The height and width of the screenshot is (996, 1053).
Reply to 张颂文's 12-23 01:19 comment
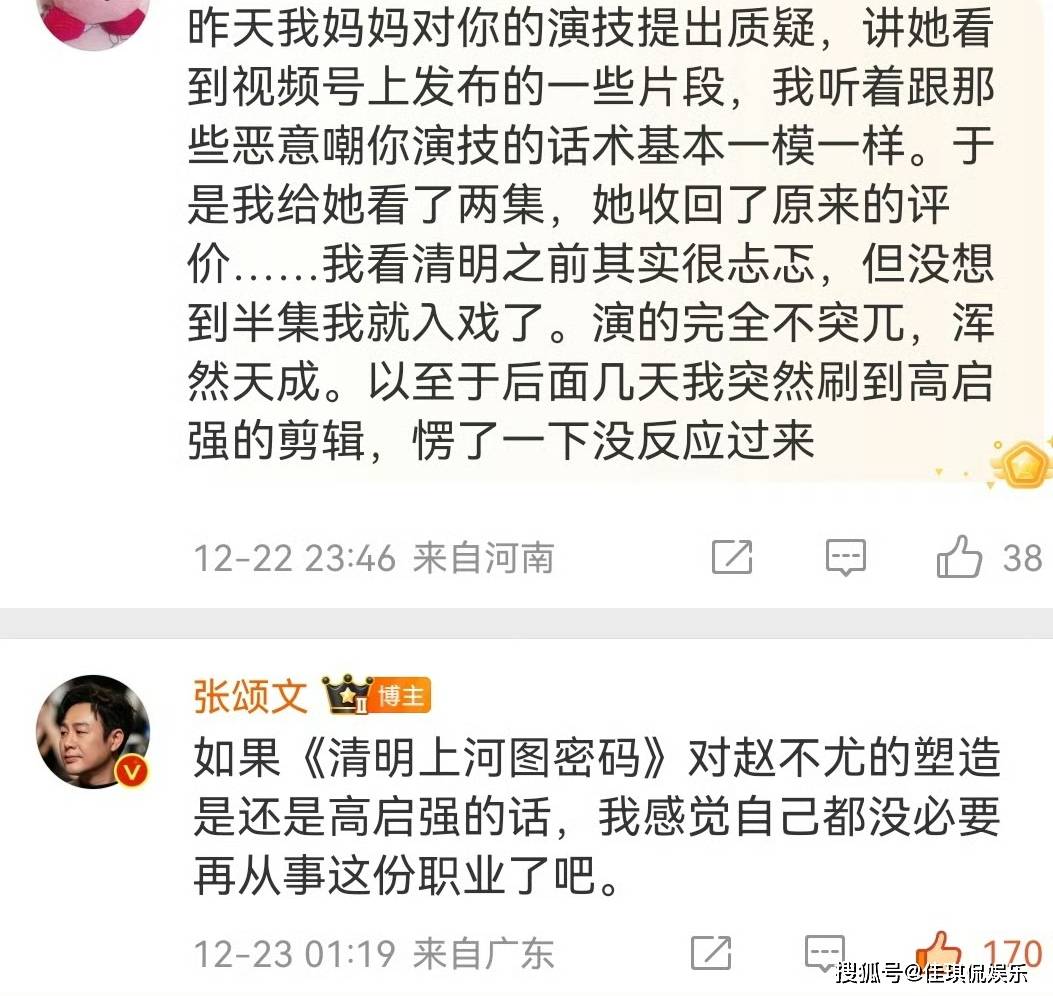click(825, 951)
